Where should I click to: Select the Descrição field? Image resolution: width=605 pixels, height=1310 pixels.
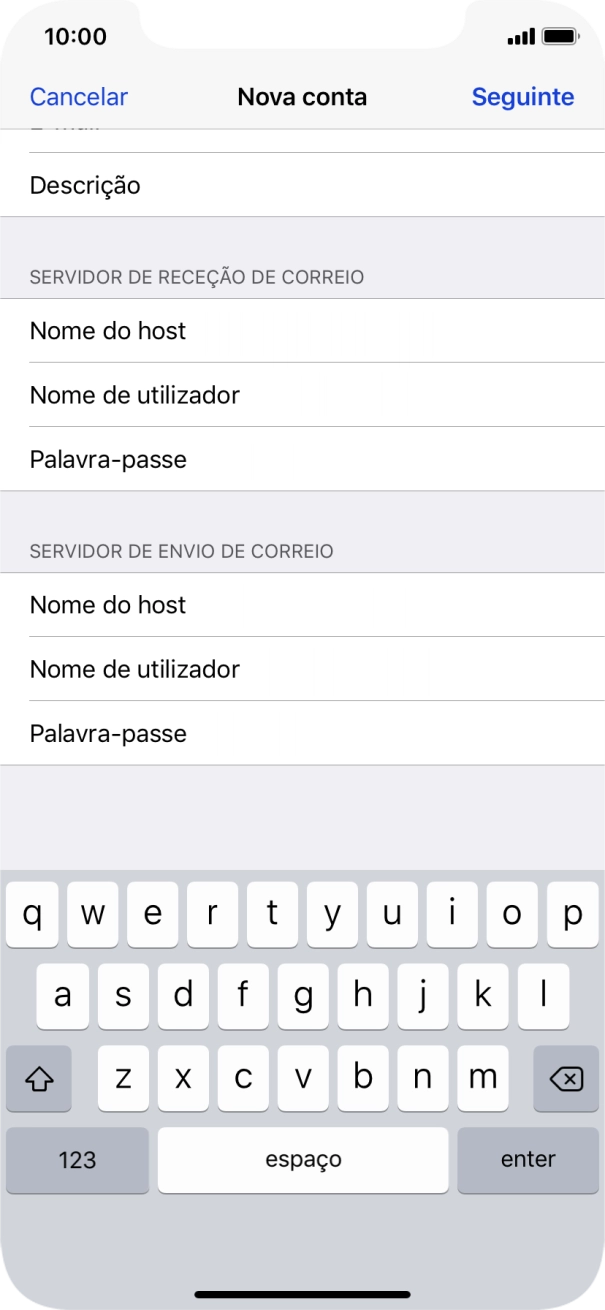pyautogui.click(x=300, y=185)
